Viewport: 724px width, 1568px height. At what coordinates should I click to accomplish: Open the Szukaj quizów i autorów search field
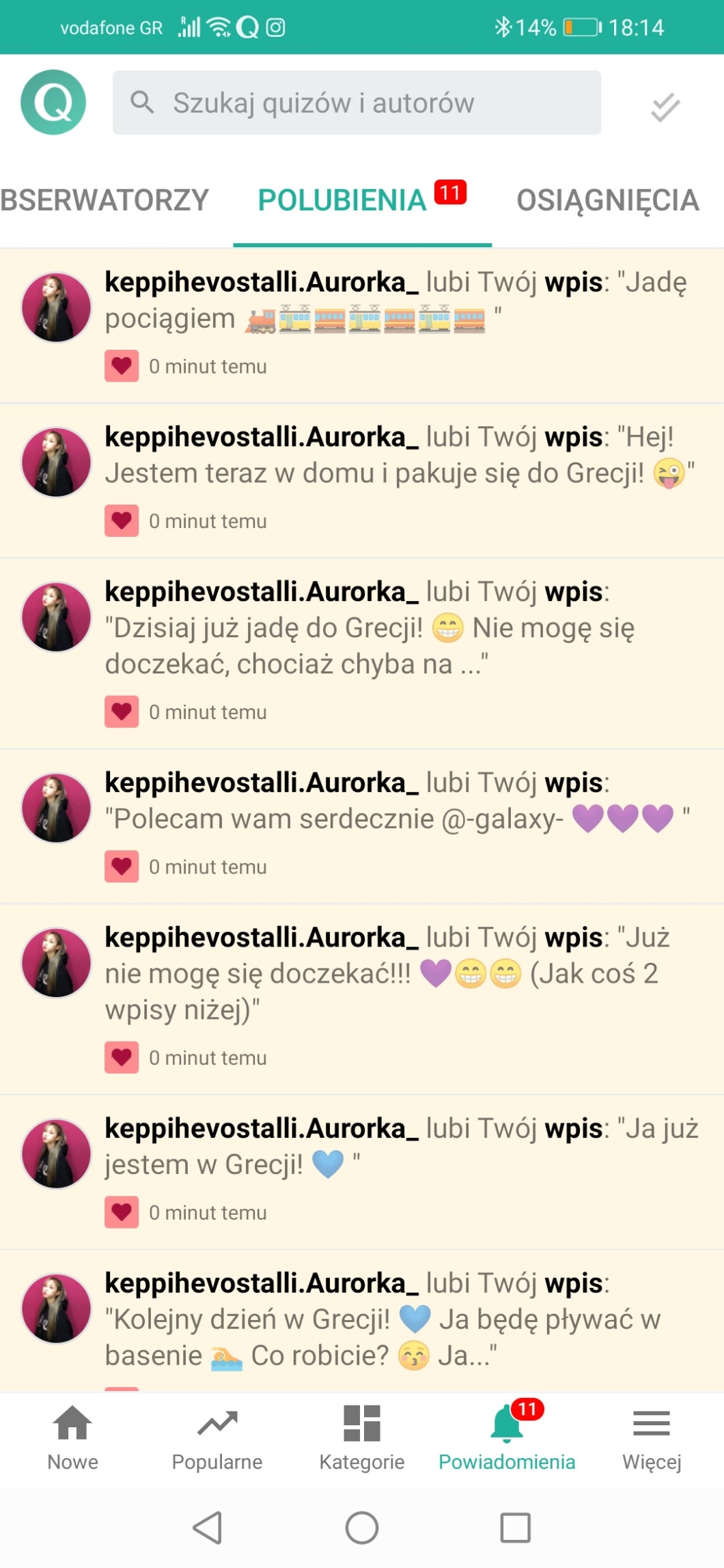(357, 102)
